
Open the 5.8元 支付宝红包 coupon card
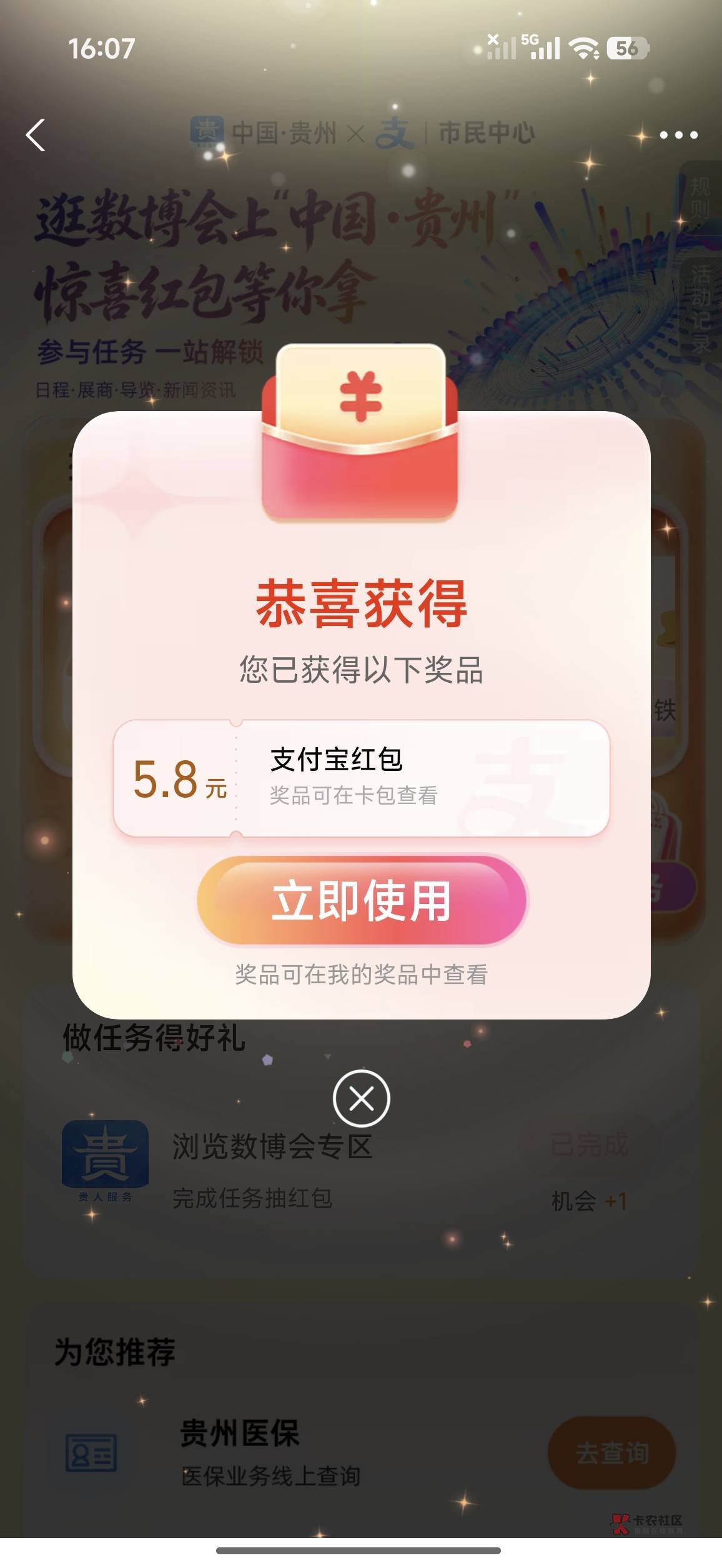tap(361, 778)
